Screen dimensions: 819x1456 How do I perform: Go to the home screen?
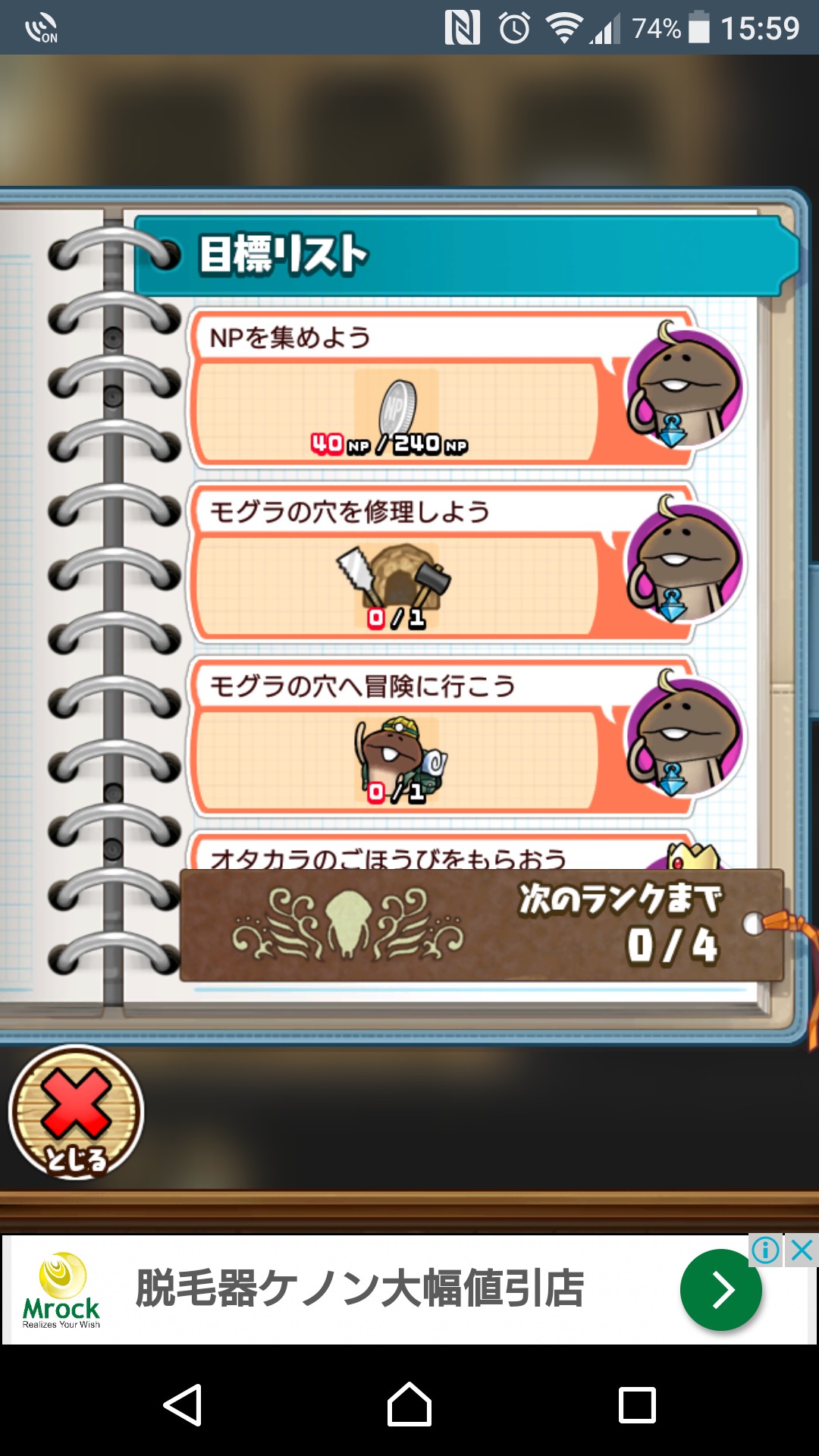[409, 1405]
